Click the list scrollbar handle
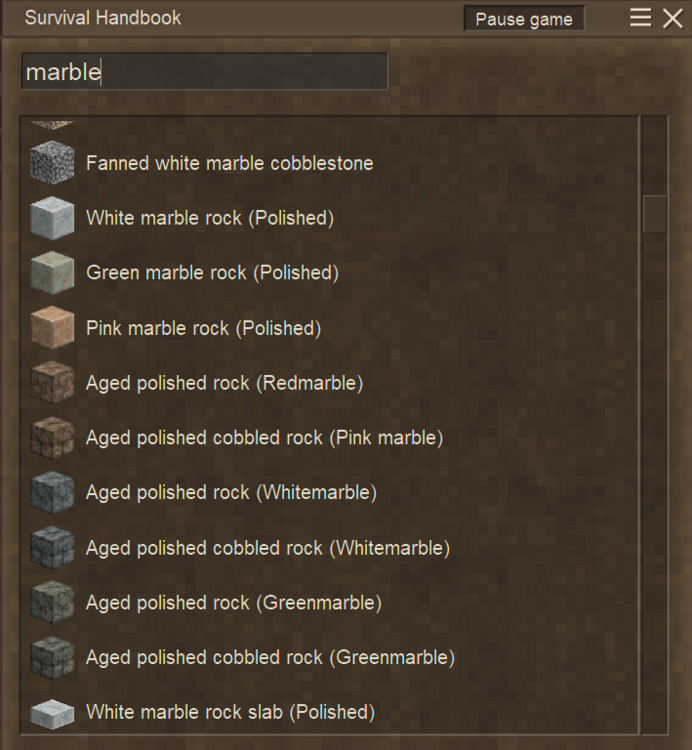 654,214
